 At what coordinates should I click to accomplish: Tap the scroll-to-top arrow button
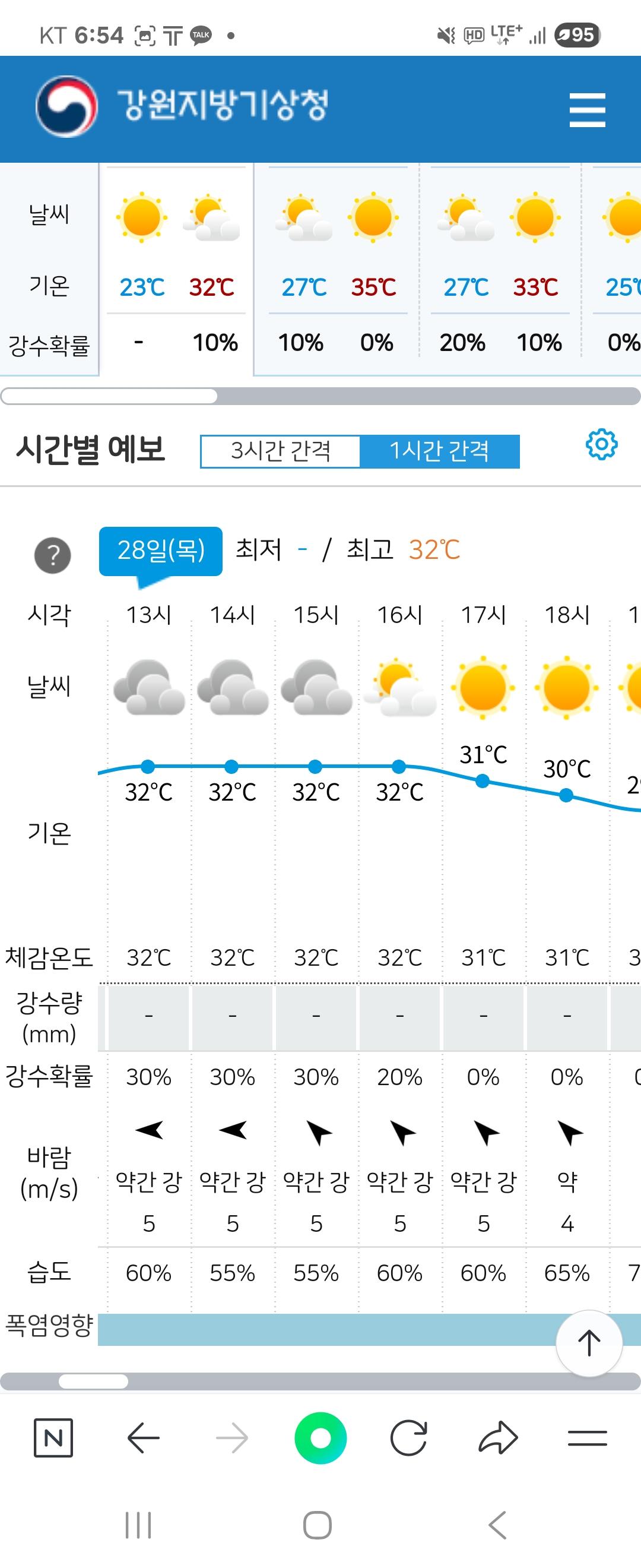point(589,1343)
